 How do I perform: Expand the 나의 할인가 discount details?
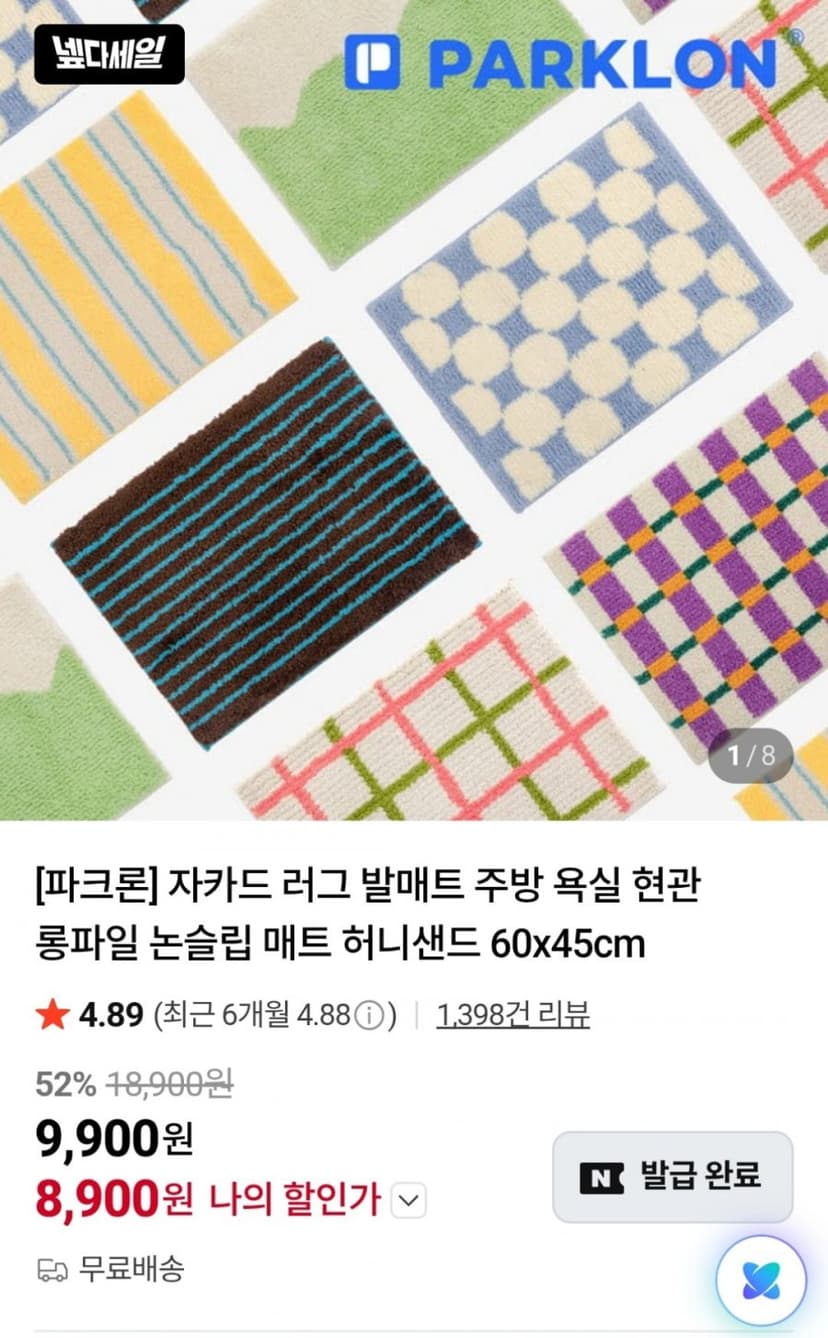point(407,1199)
